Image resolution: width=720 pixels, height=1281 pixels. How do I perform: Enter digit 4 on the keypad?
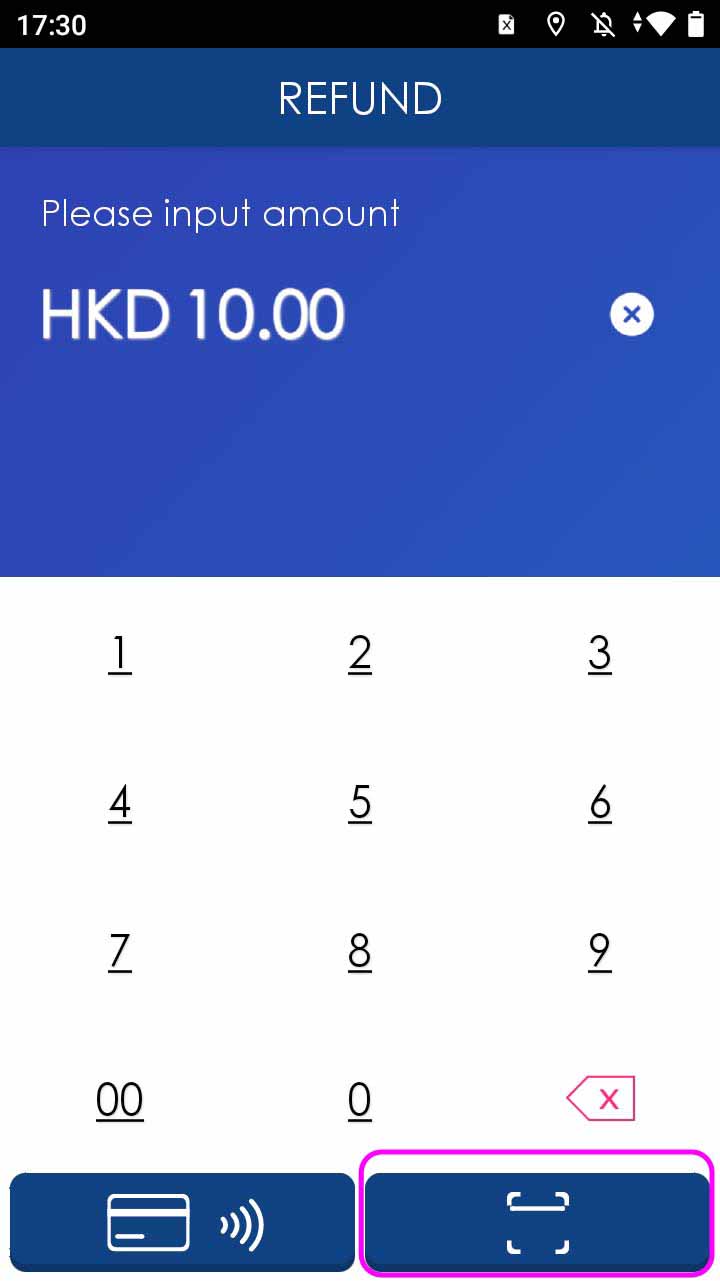click(120, 802)
